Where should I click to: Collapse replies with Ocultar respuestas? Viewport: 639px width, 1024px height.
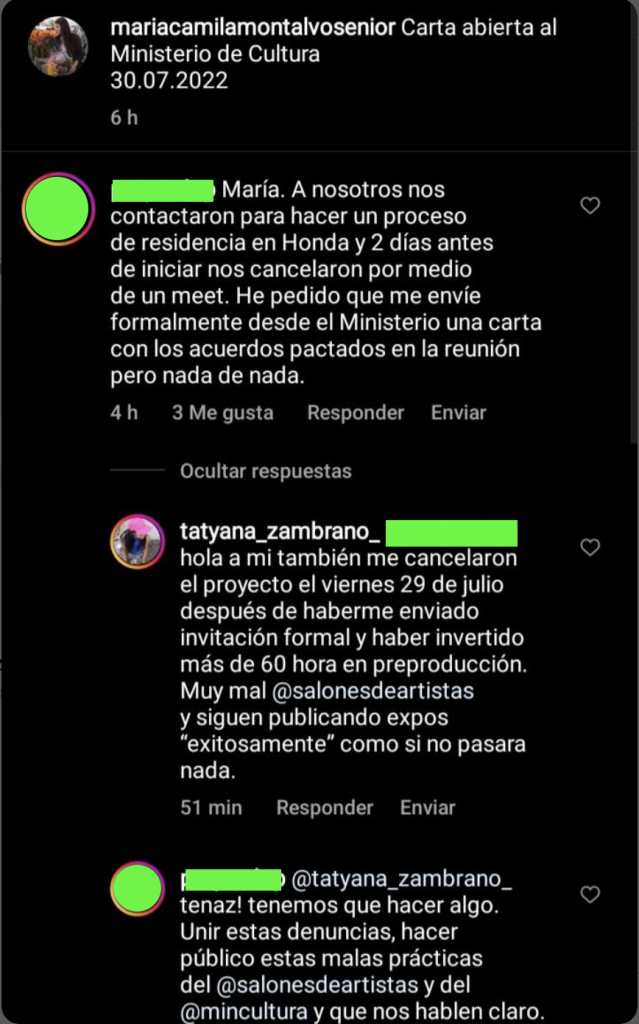pos(265,470)
